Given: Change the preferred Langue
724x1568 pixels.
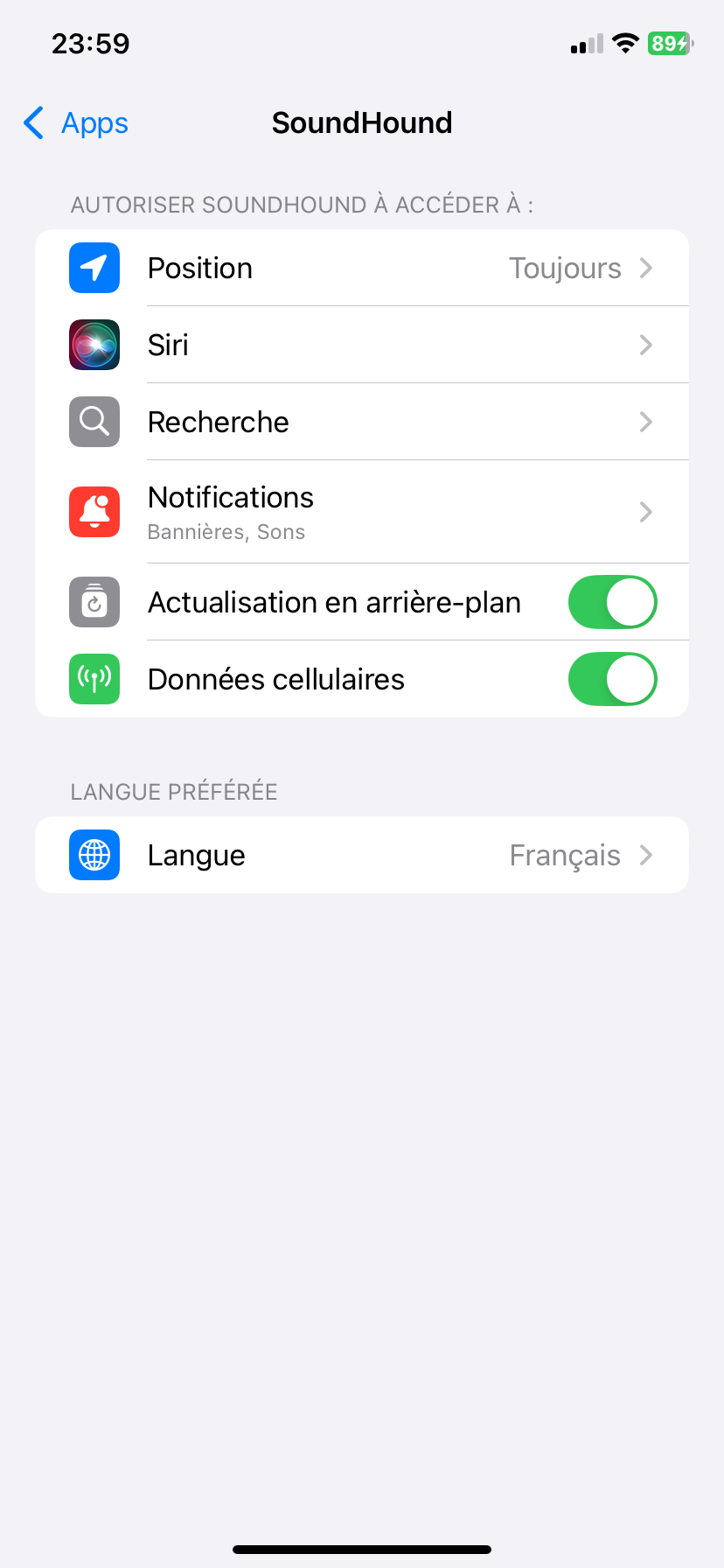Looking at the screenshot, I should [362, 856].
